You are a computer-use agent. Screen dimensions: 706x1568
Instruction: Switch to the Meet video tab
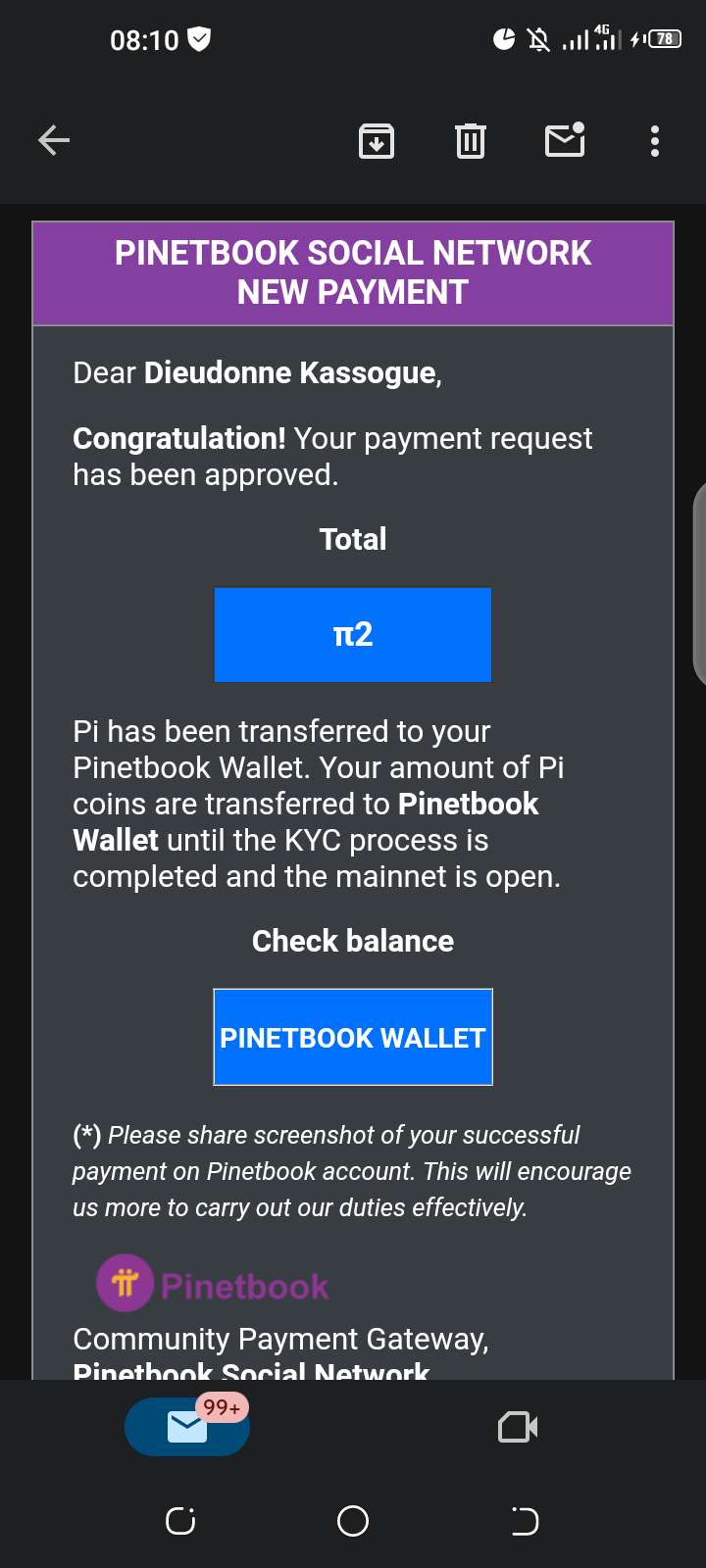click(518, 1427)
